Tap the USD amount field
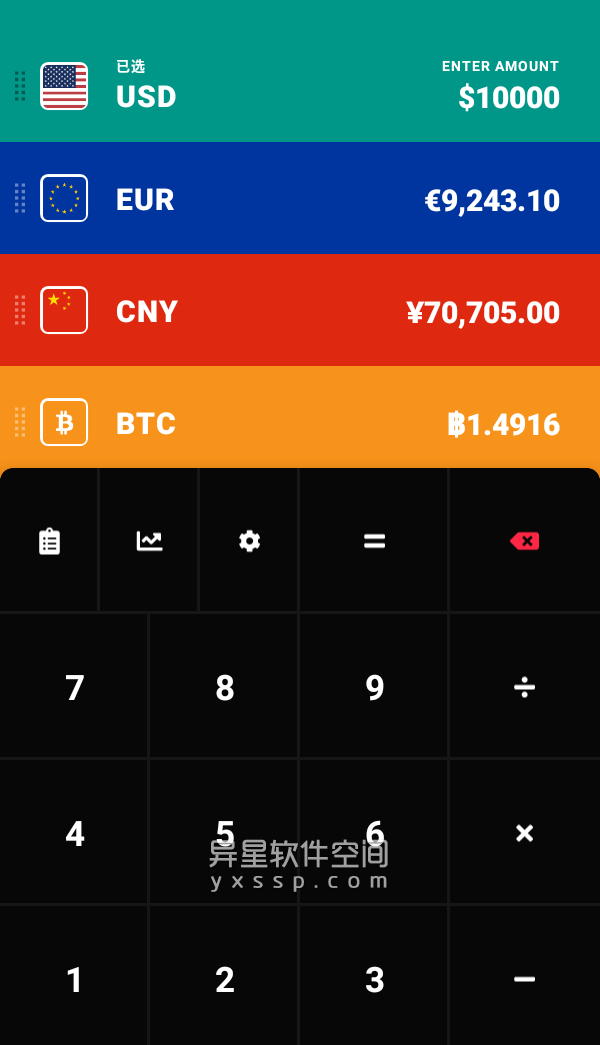The width and height of the screenshot is (600, 1045). [508, 97]
